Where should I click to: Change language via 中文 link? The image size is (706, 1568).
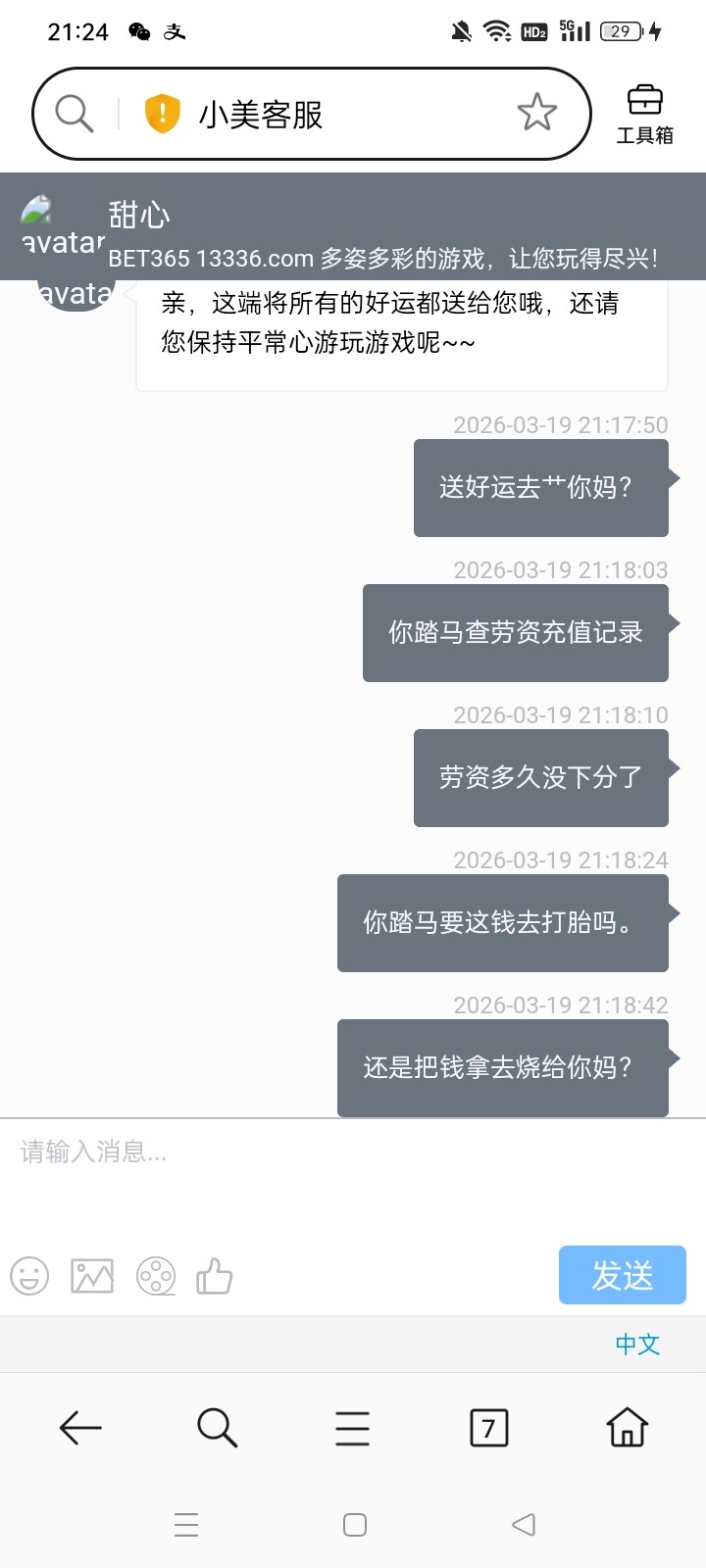[x=637, y=1344]
